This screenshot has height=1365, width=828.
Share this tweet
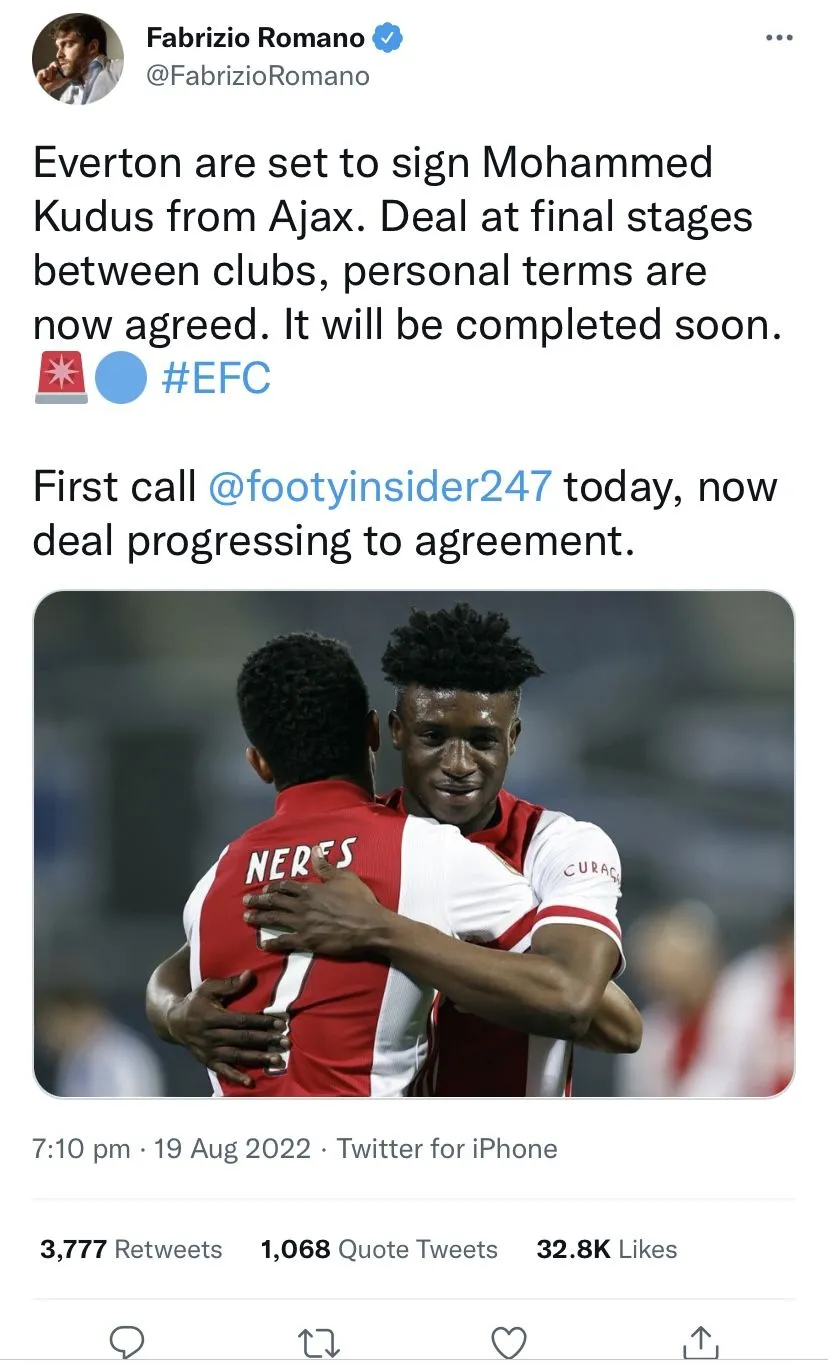pos(701,1342)
